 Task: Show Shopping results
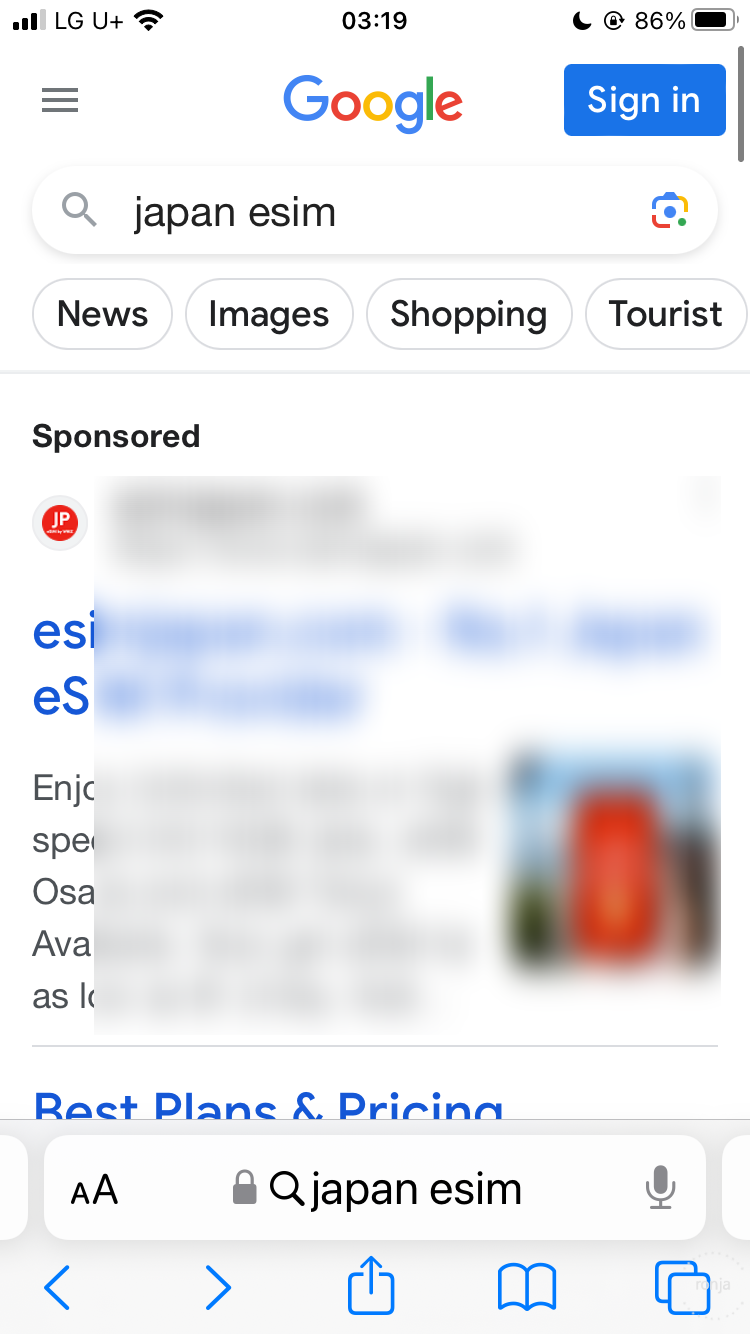pos(469,314)
